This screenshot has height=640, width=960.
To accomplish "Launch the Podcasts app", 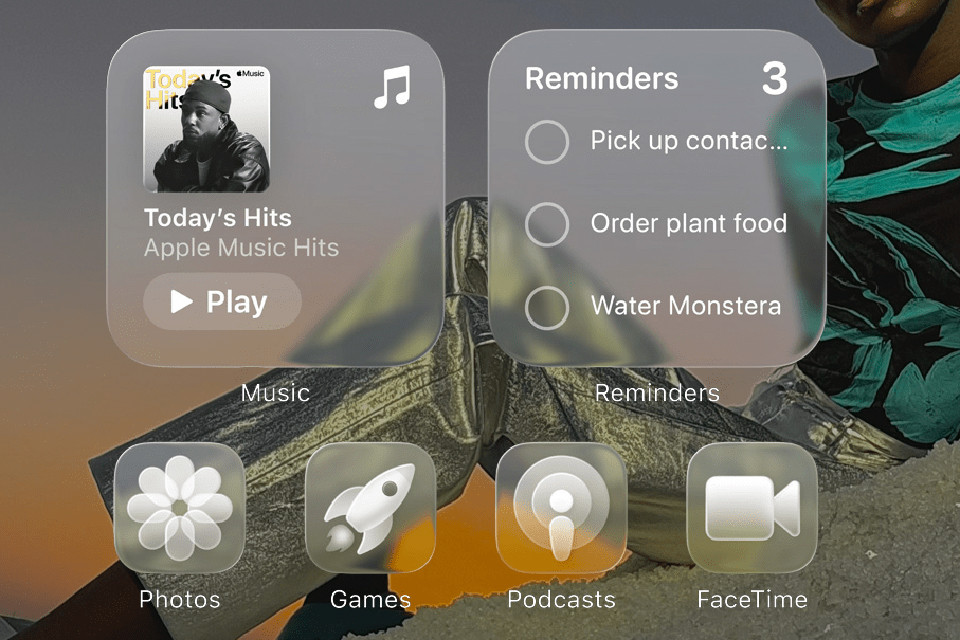I will 561,508.
